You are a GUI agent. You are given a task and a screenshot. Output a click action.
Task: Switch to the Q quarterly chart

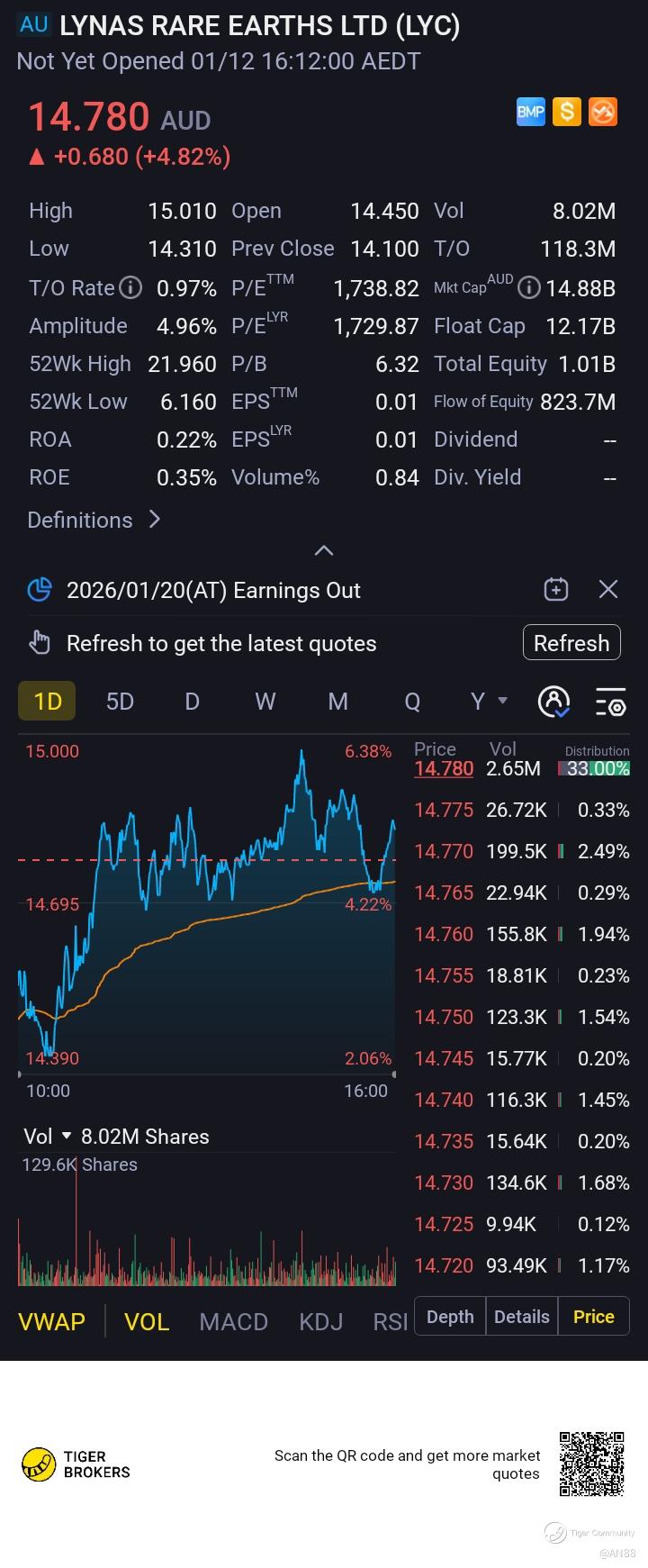point(412,701)
